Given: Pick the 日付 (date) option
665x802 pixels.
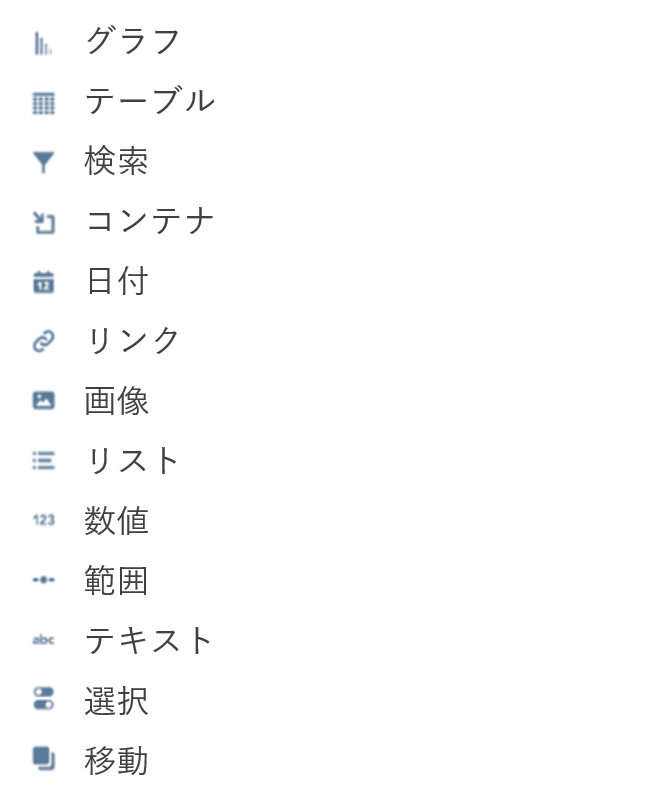Looking at the screenshot, I should point(116,281).
